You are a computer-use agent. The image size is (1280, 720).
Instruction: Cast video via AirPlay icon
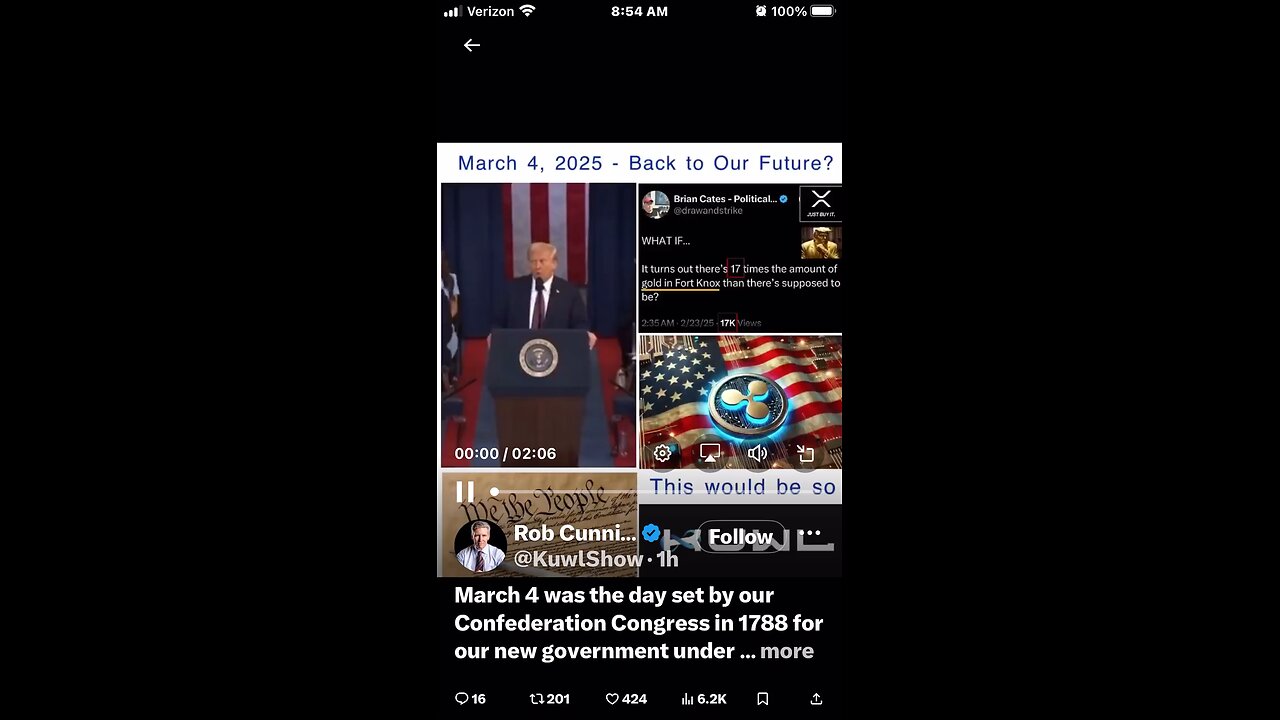(710, 453)
